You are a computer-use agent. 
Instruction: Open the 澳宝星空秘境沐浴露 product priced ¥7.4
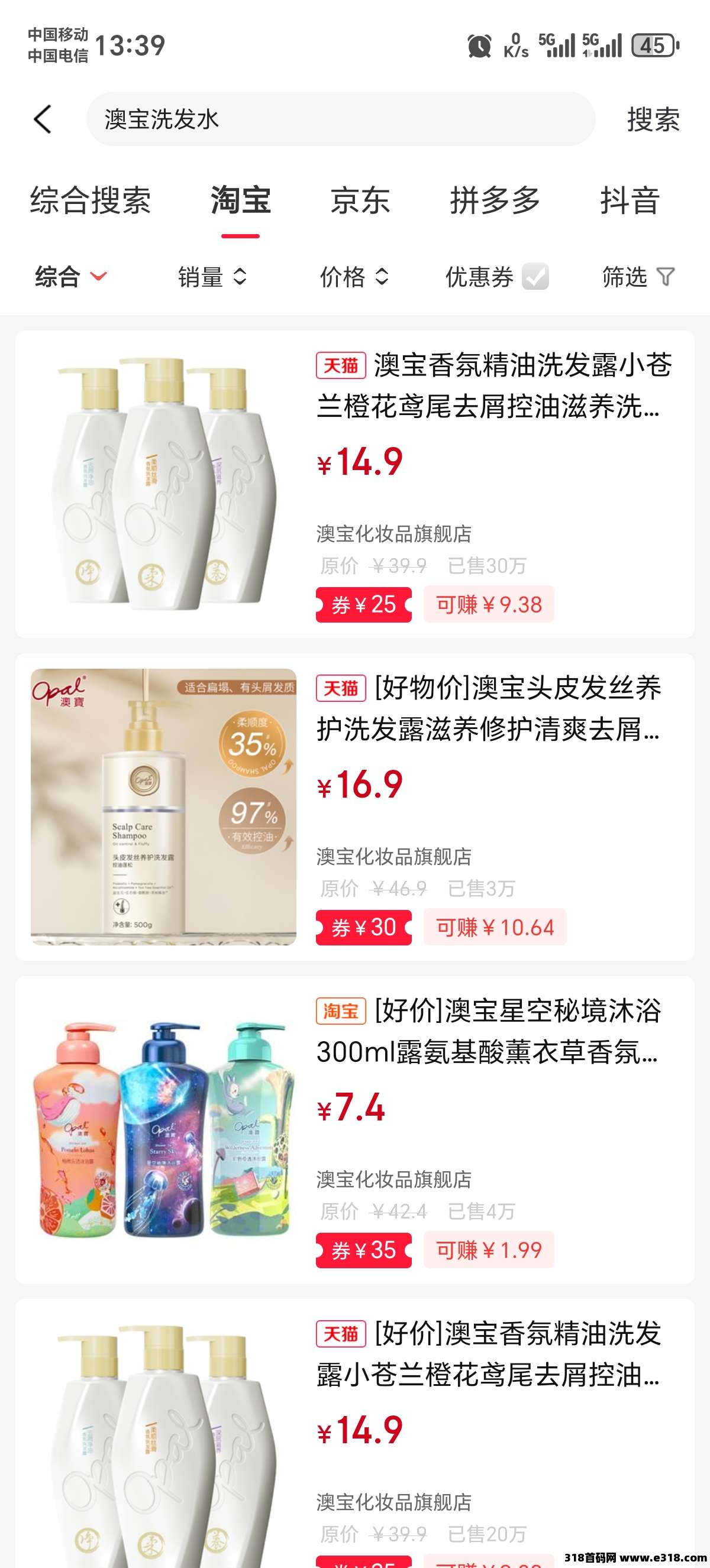click(487, 1031)
